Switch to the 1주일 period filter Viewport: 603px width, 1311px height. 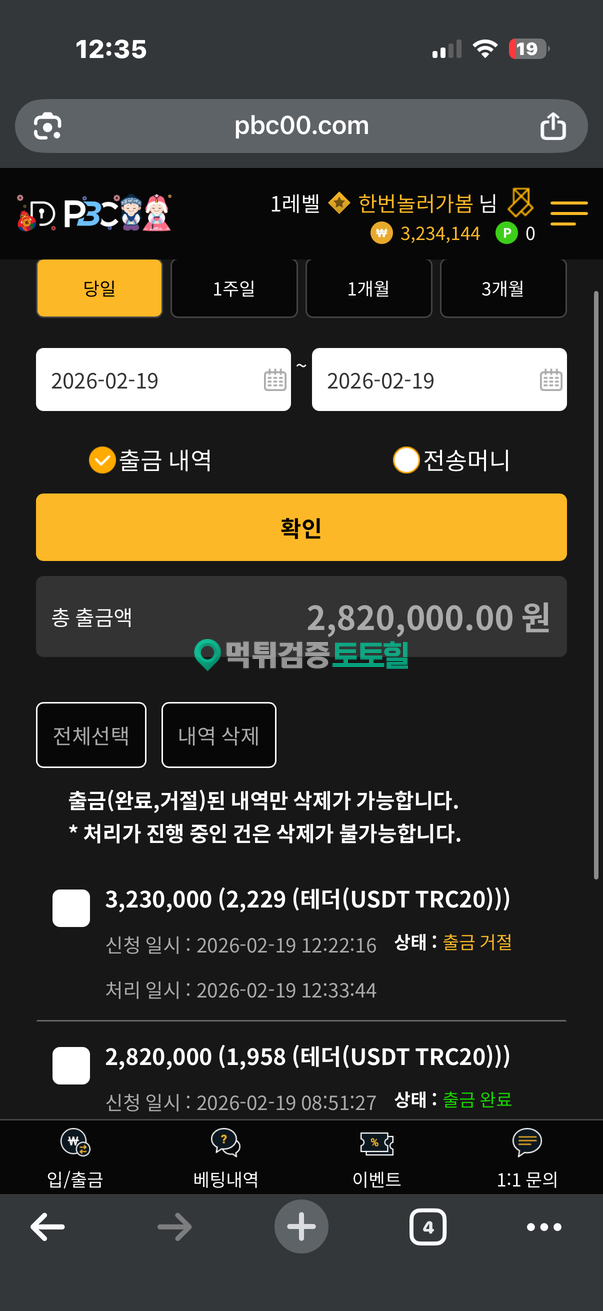[234, 289]
